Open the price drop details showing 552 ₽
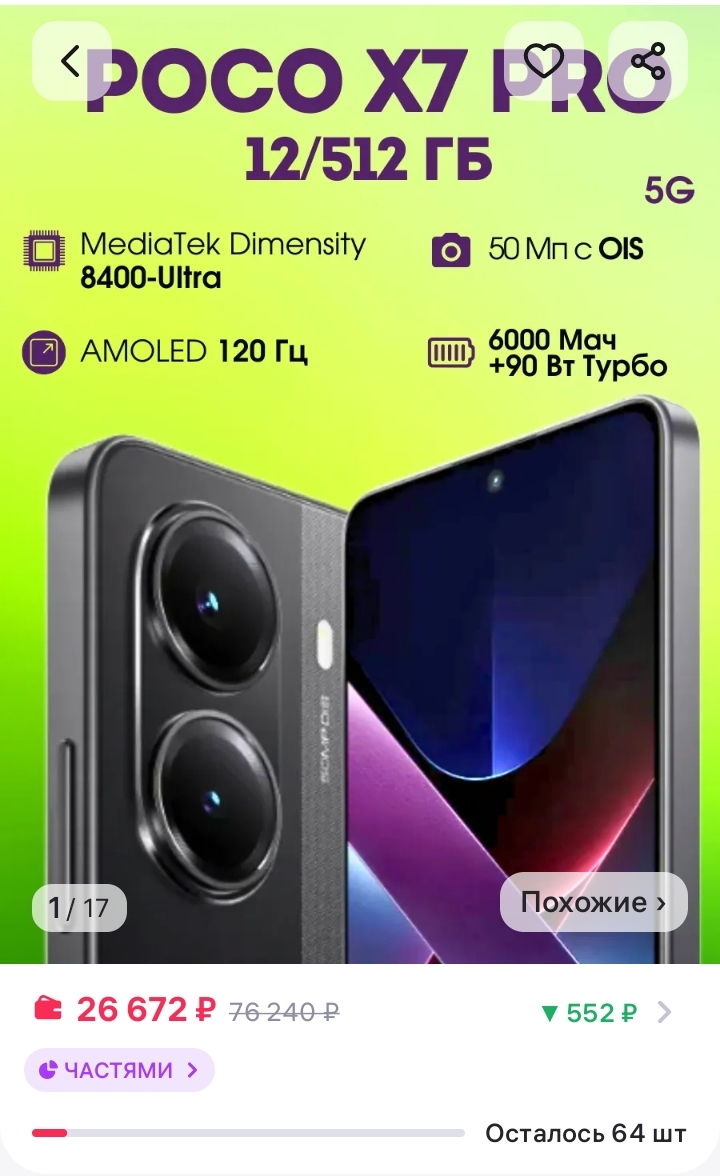Screen dimensions: 720x1176 tap(606, 1013)
